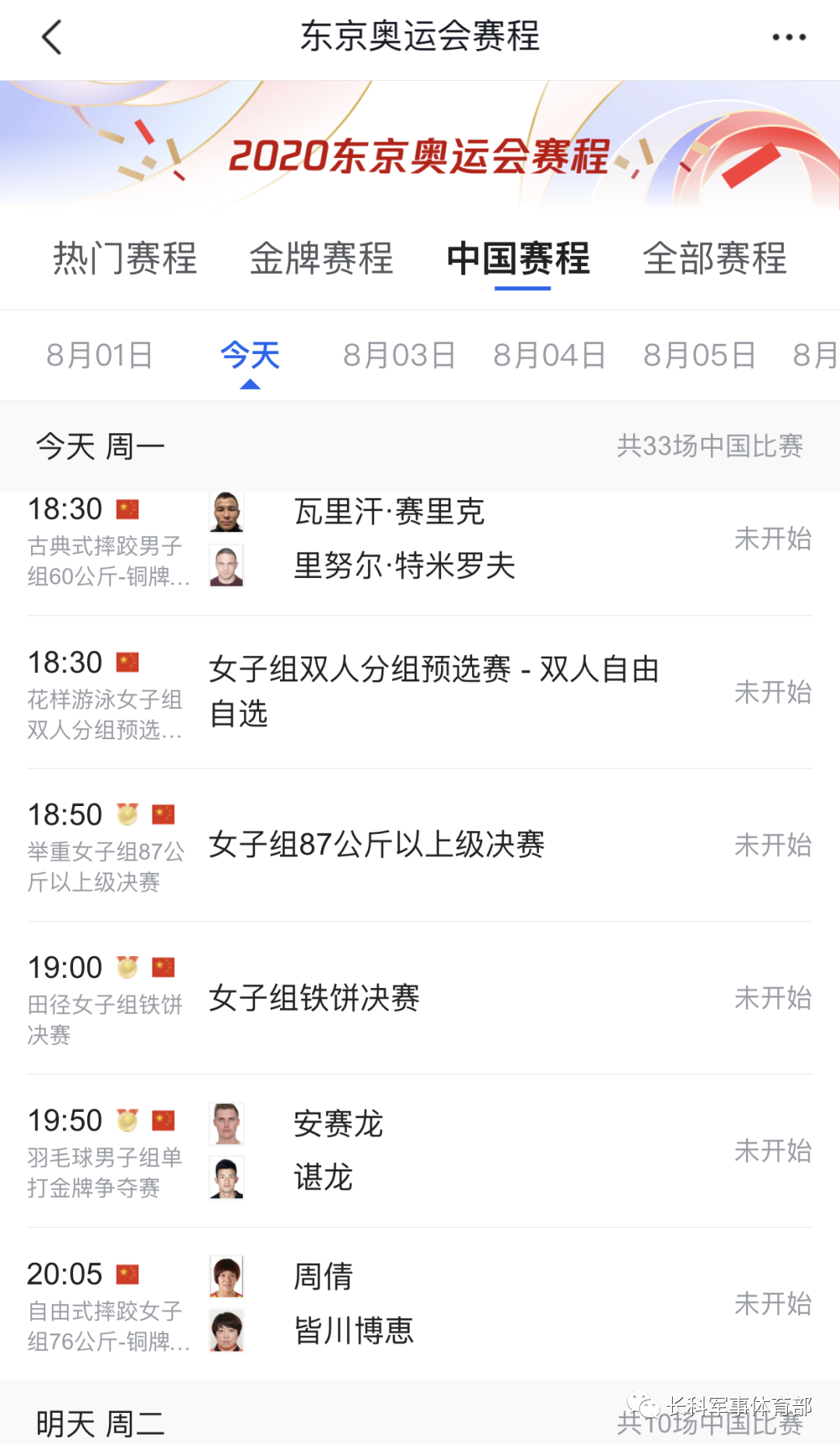This screenshot has width=840, height=1444.
Task: View the 举重女子组87公斤以上级决赛 event
Action: (x=420, y=845)
